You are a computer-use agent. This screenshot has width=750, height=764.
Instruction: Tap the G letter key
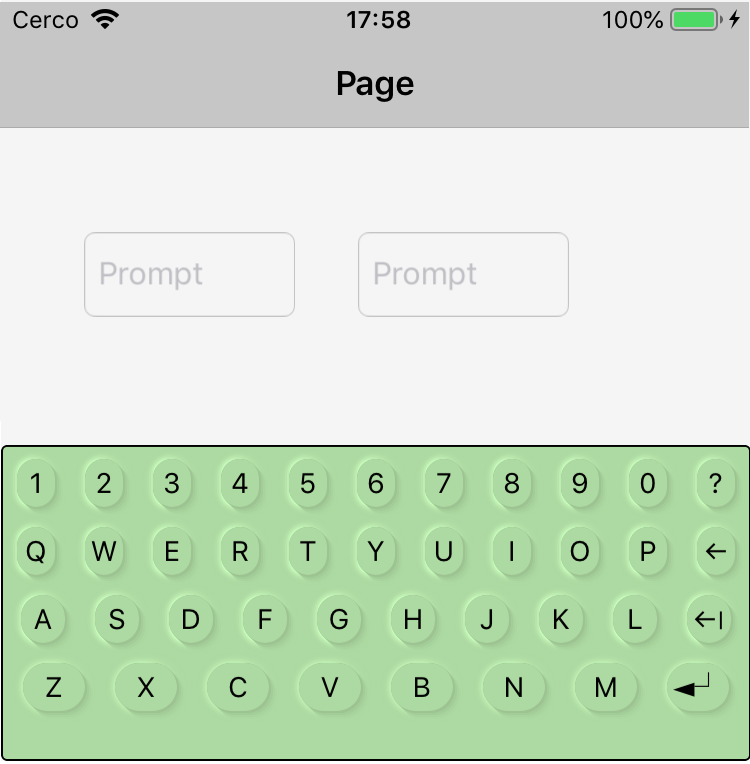(x=339, y=620)
